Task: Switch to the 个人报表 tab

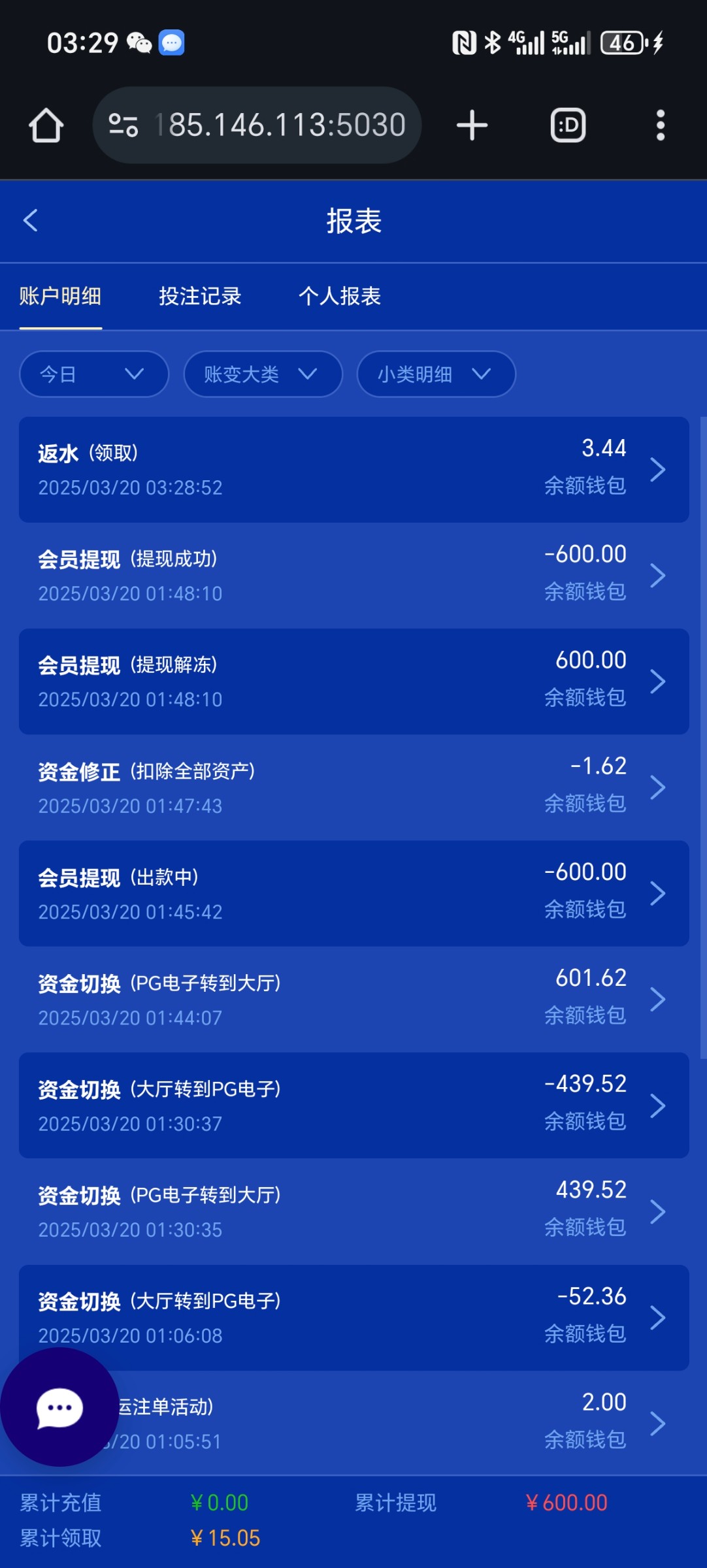Action: click(340, 296)
